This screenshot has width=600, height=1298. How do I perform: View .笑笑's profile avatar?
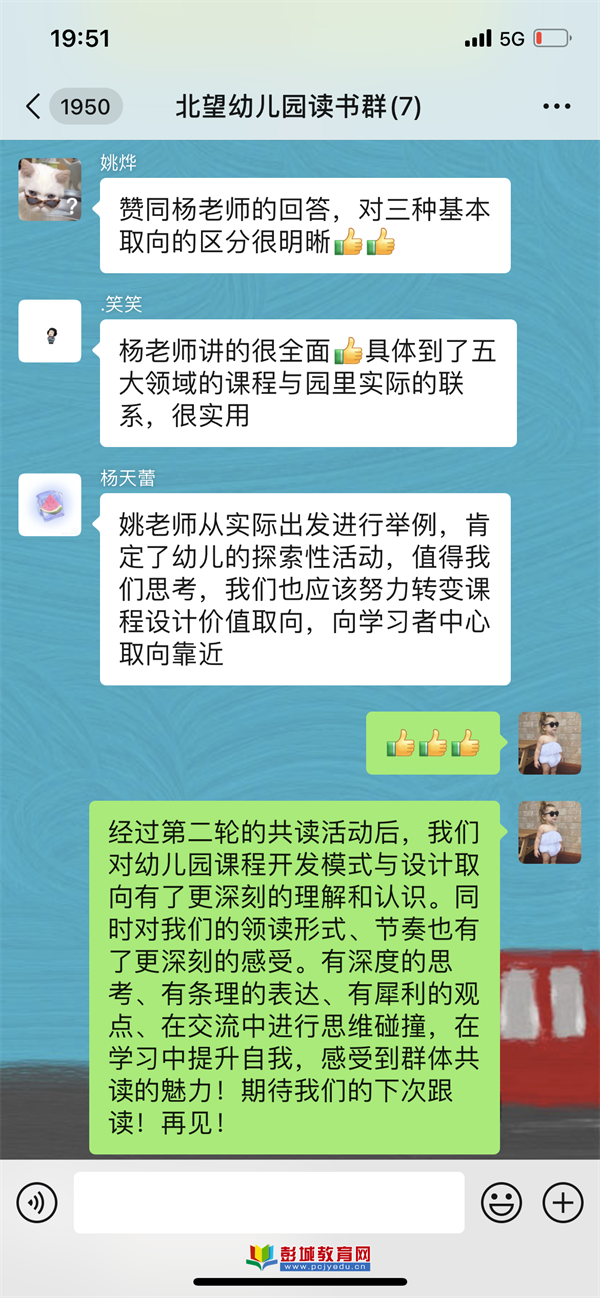(x=50, y=331)
